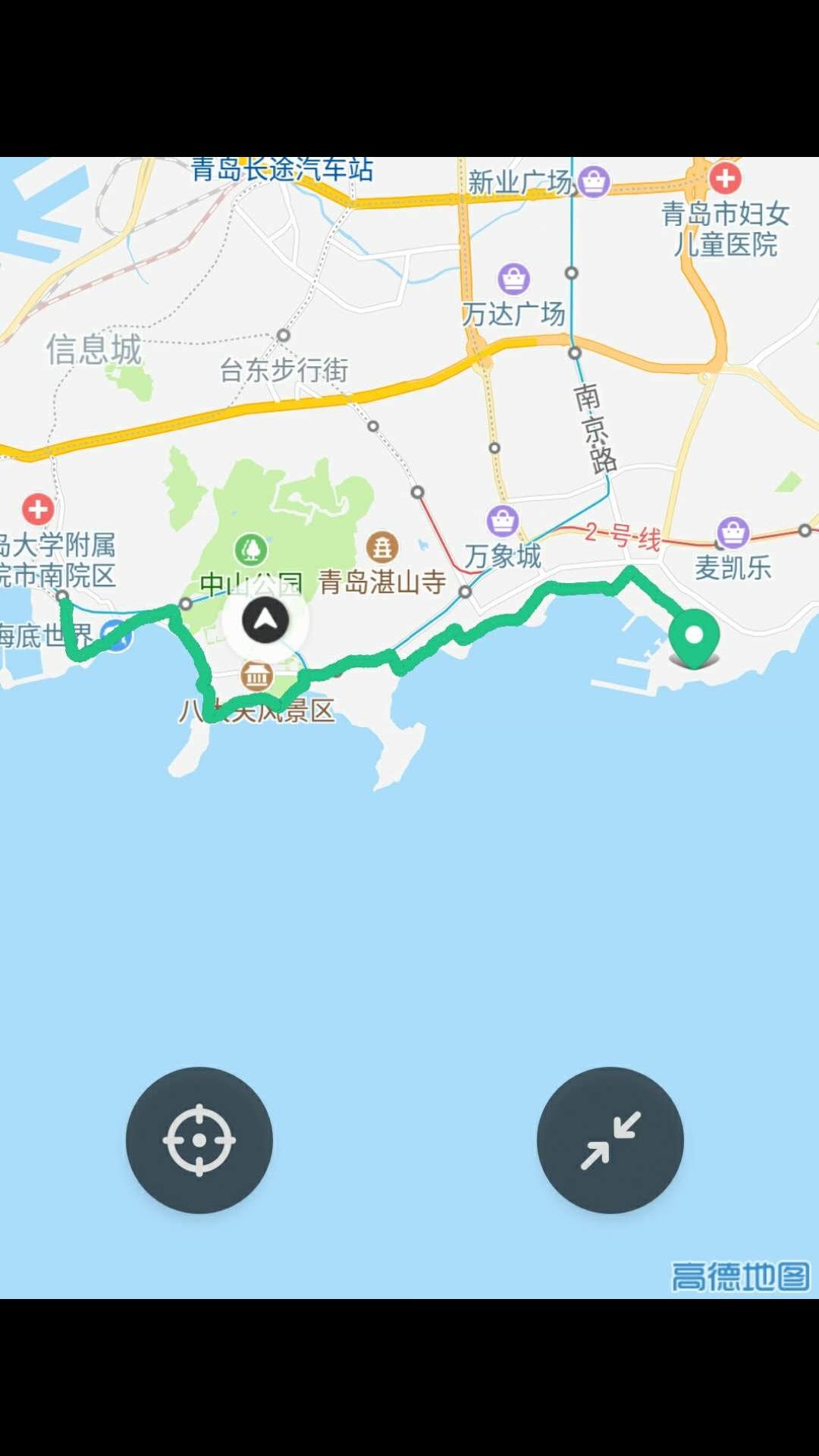Select the 中山公园 park marker
819x1456 pixels.
[250, 548]
